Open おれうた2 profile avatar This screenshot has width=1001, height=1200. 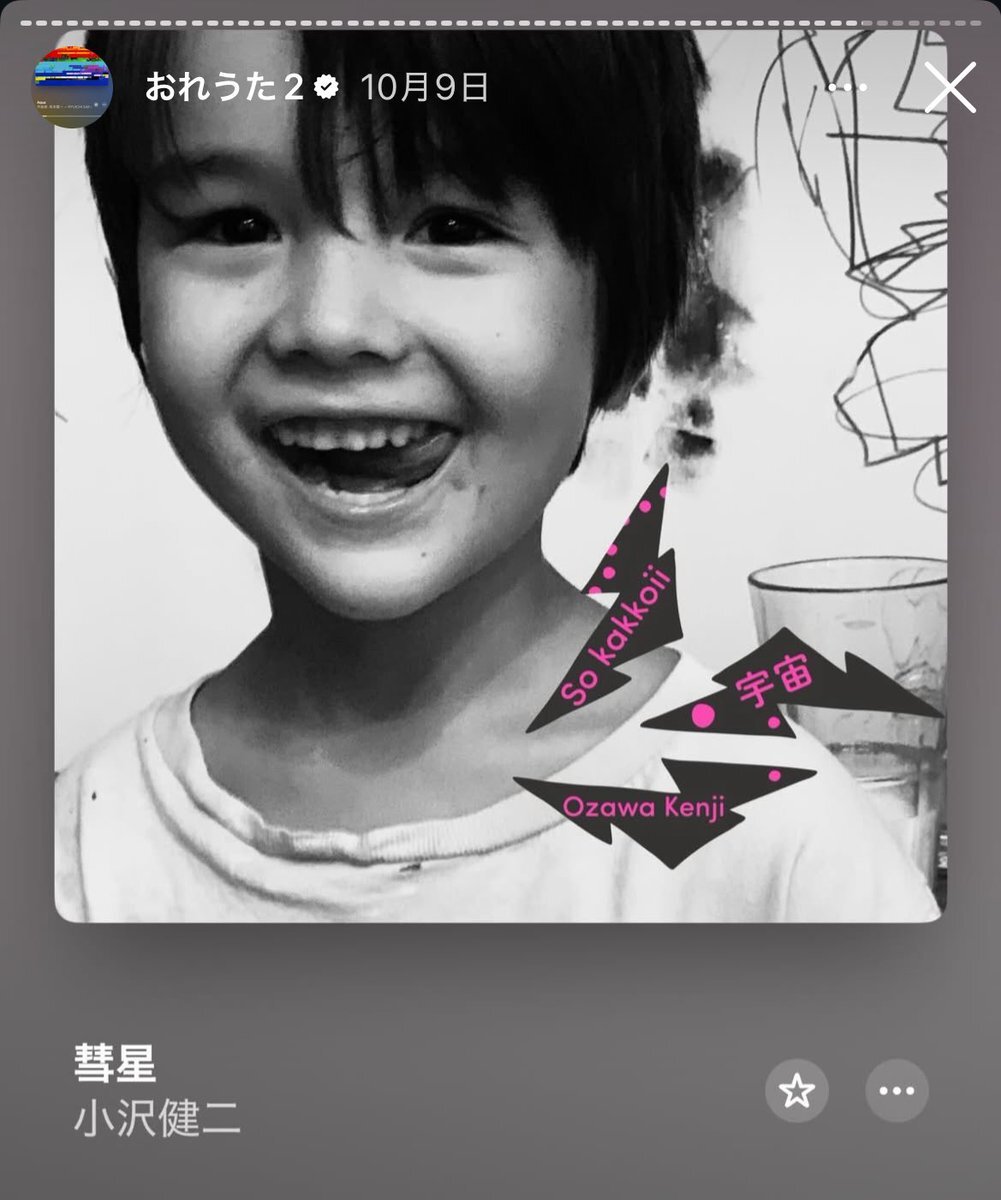tap(72, 88)
